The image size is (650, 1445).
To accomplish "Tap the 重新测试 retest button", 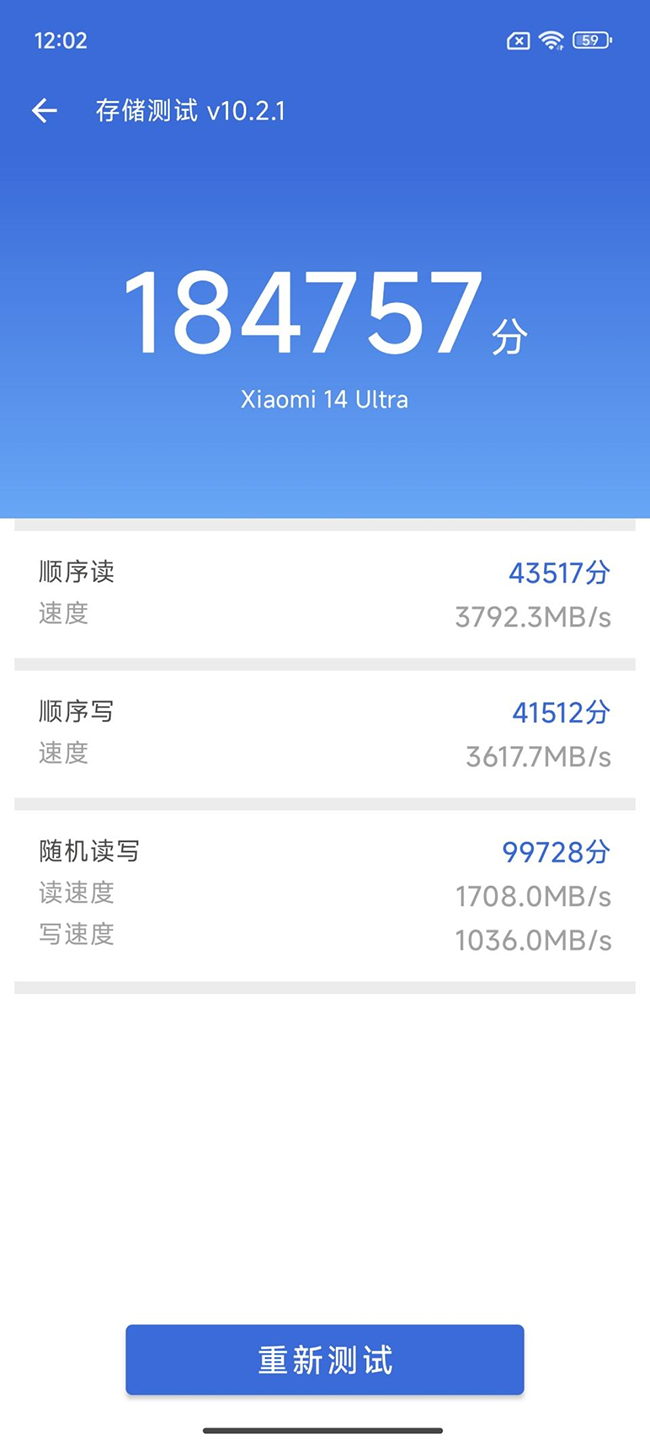I will click(x=325, y=1360).
